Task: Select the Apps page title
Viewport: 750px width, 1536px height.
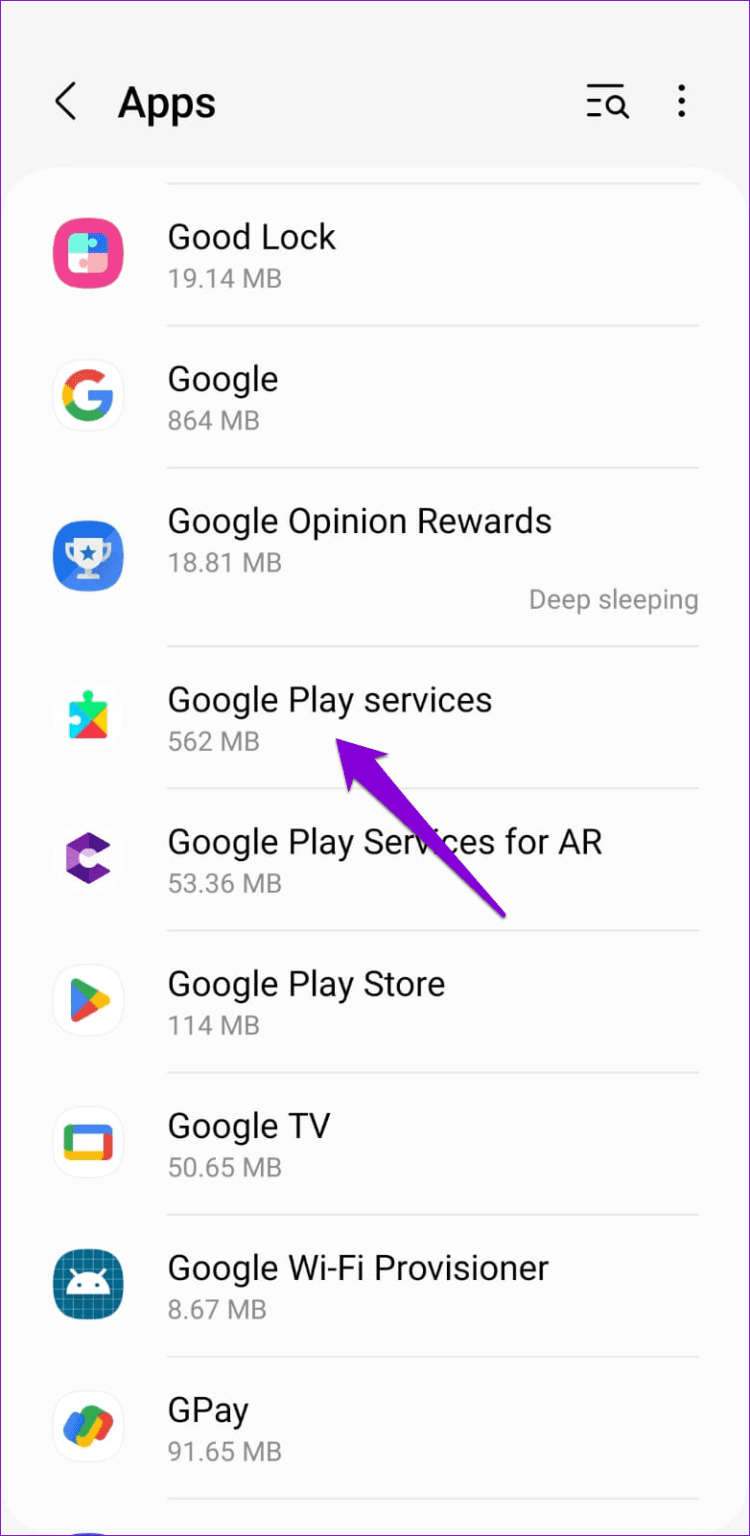Action: pos(167,101)
